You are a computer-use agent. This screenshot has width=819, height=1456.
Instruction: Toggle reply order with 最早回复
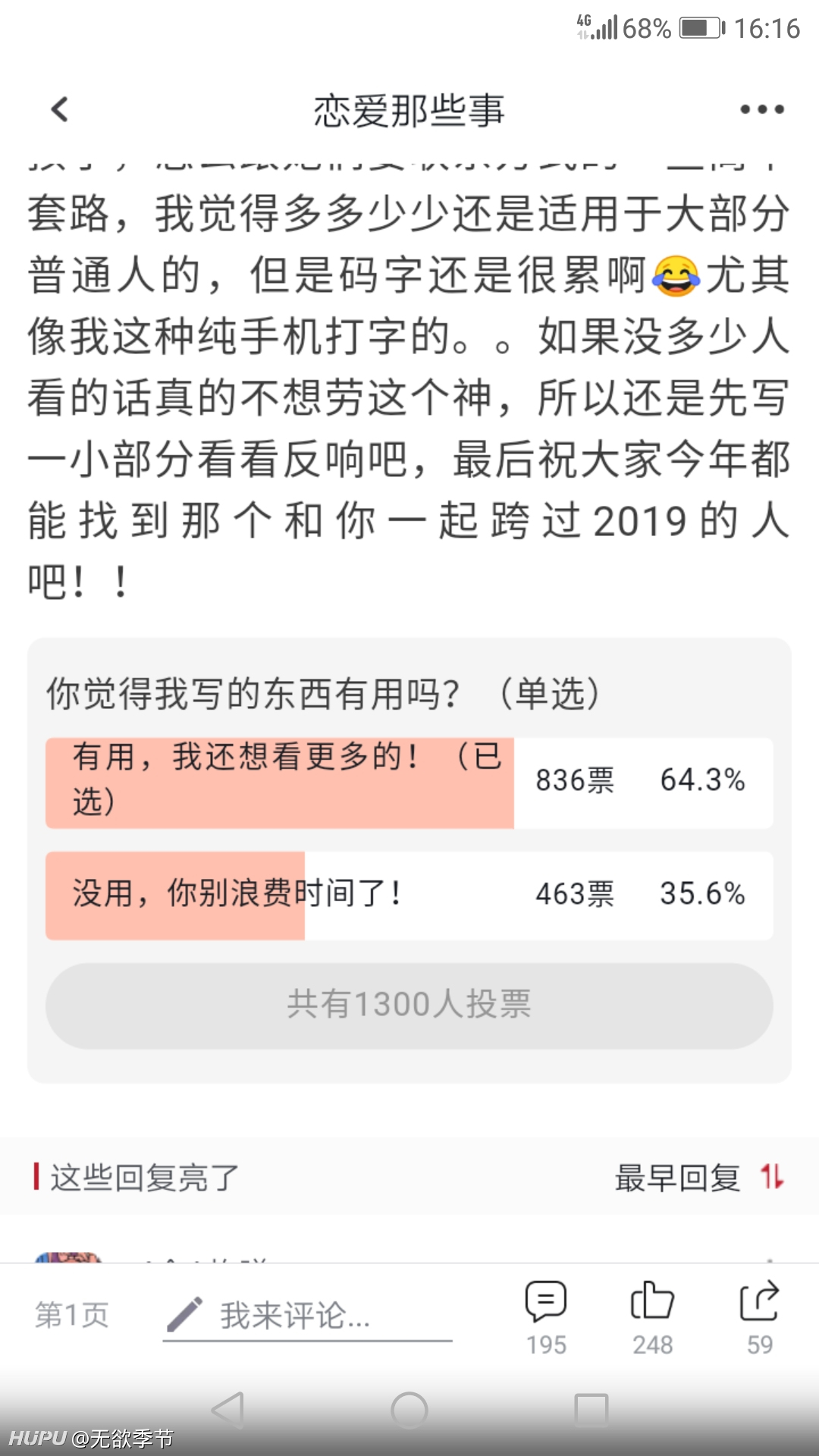click(699, 1178)
